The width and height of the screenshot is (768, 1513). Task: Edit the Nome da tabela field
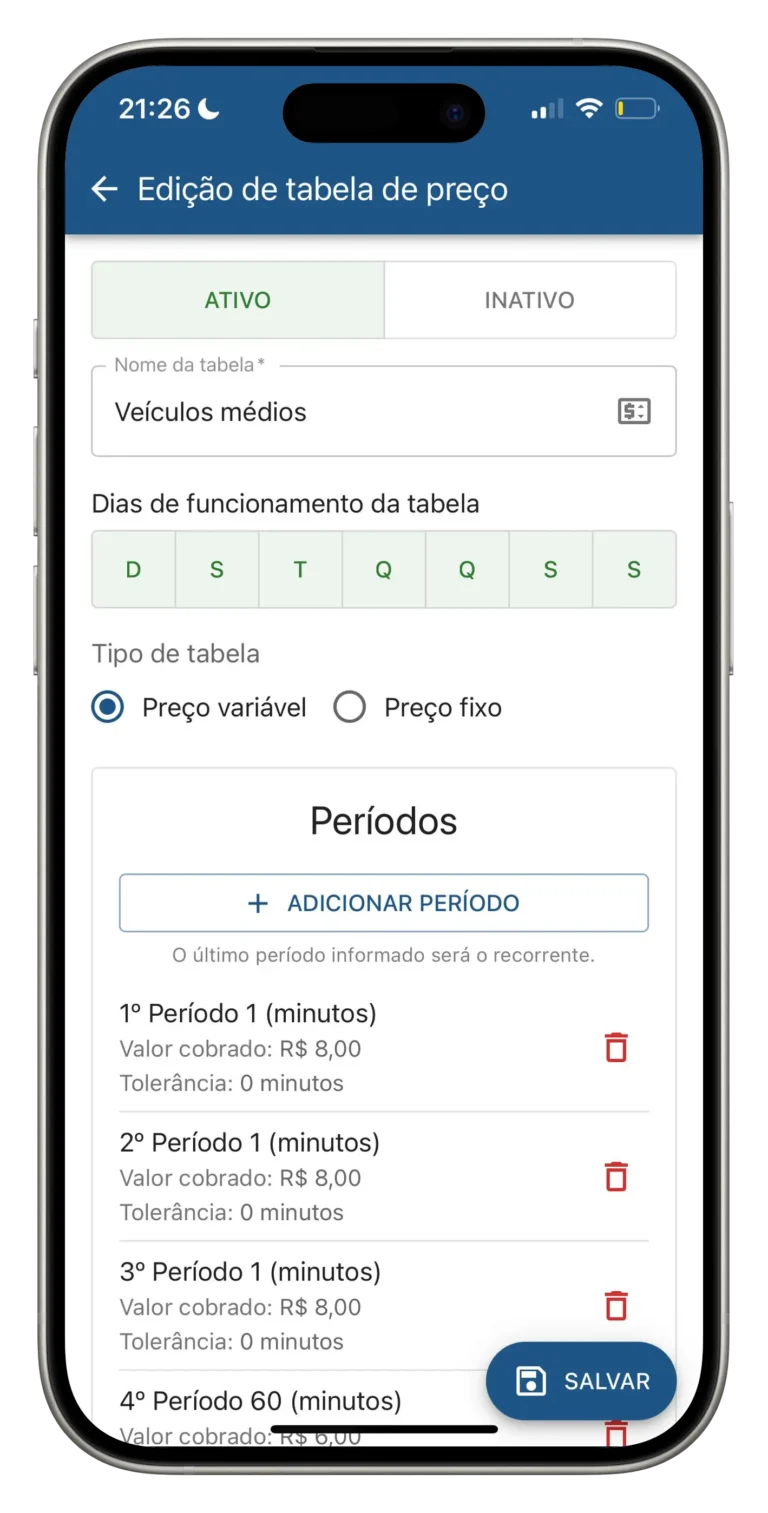tap(350, 412)
